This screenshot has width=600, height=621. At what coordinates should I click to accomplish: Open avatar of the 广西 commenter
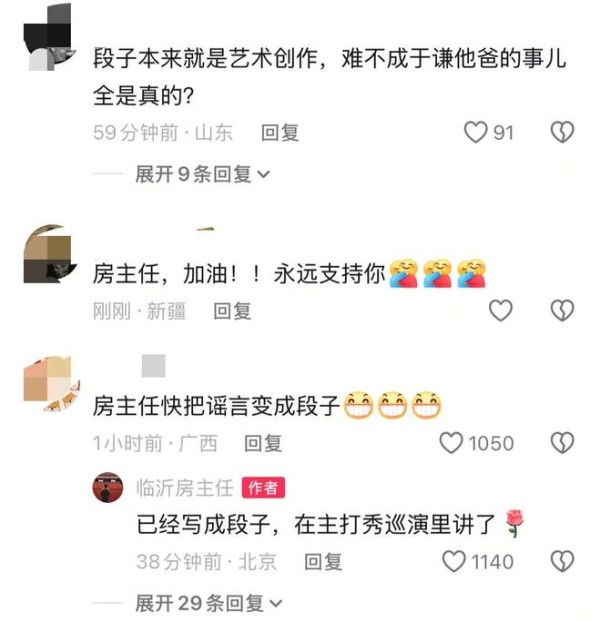(x=46, y=386)
